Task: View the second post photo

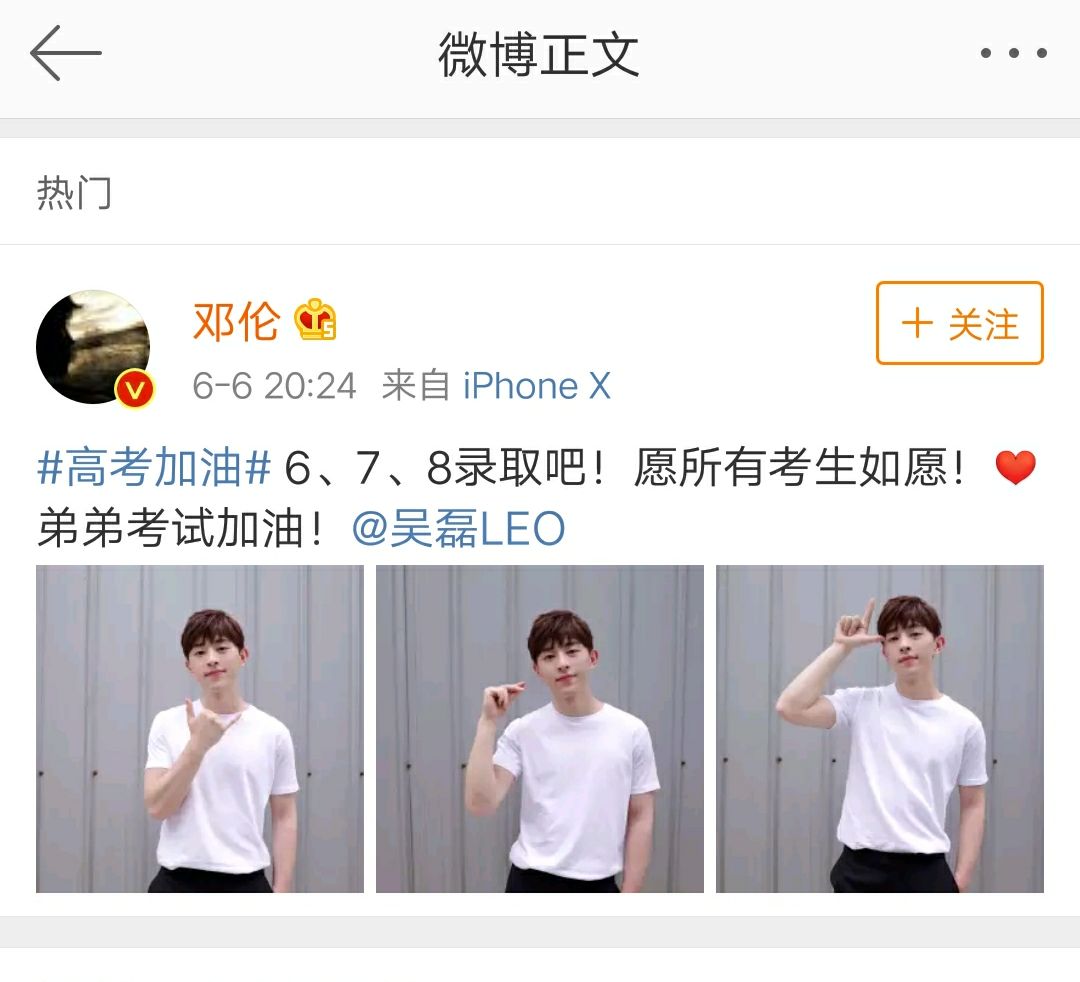Action: pos(540,728)
